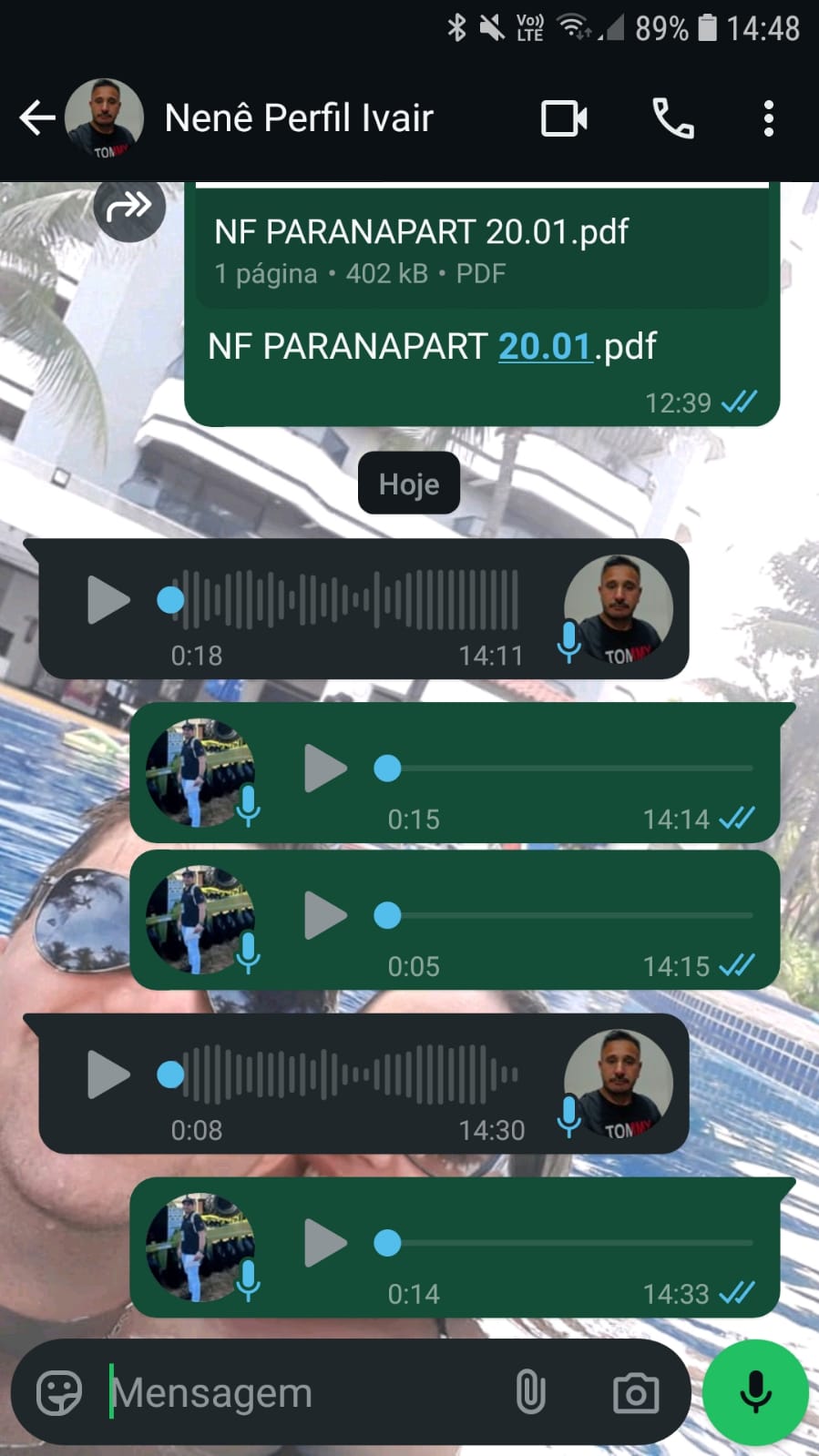
Task: Open the camera from the message bar
Action: (x=635, y=1392)
